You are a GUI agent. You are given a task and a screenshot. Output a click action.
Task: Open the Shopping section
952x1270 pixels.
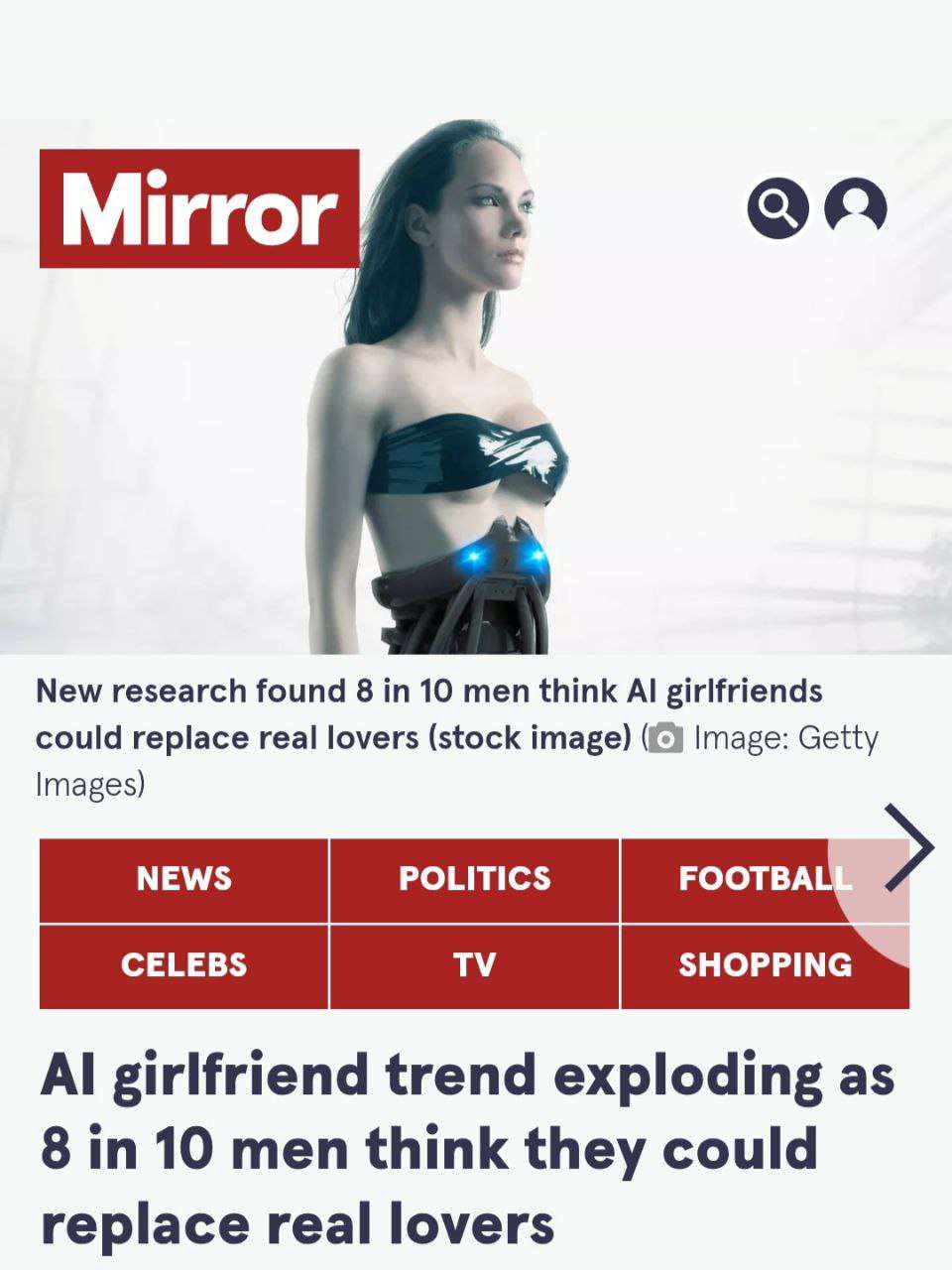[x=764, y=965]
